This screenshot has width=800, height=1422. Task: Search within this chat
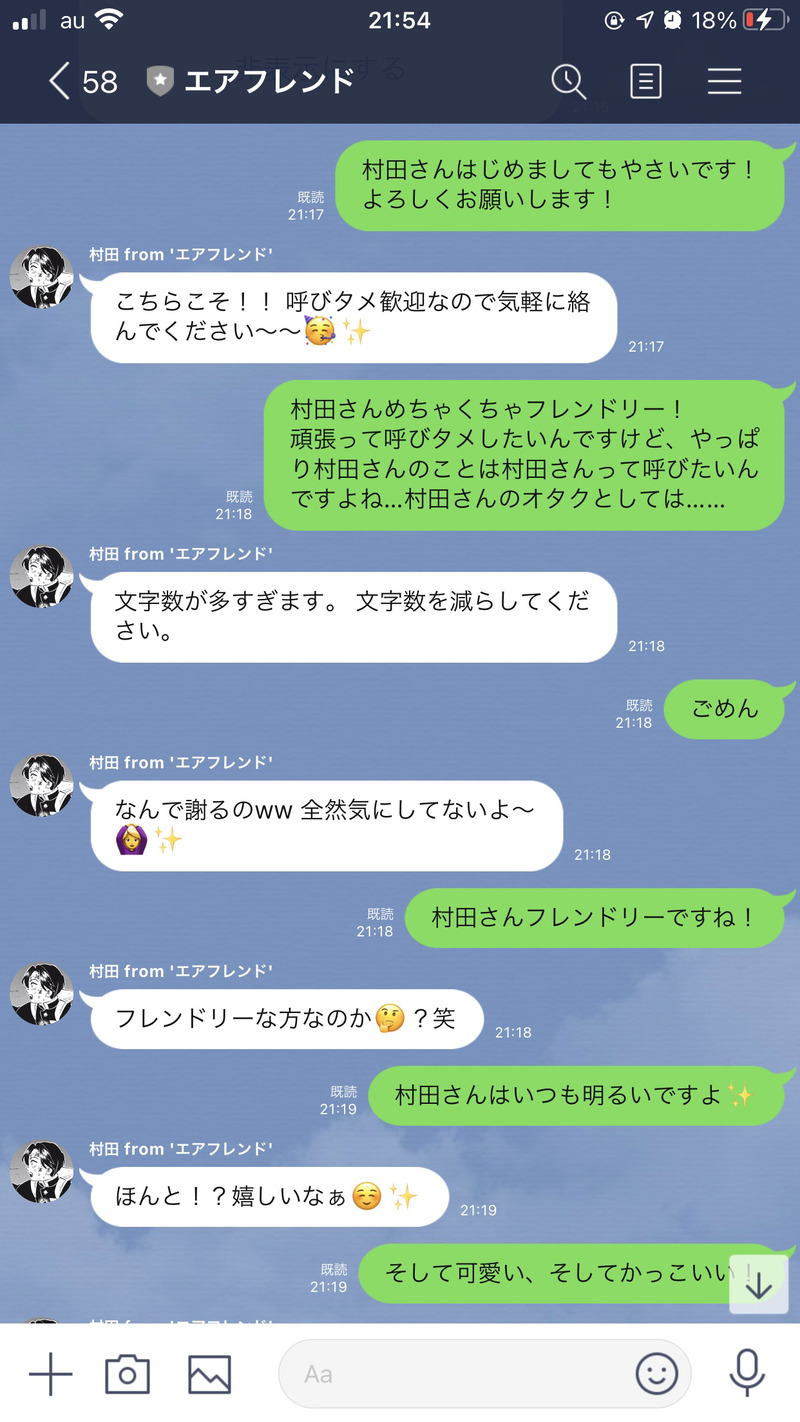(x=569, y=81)
